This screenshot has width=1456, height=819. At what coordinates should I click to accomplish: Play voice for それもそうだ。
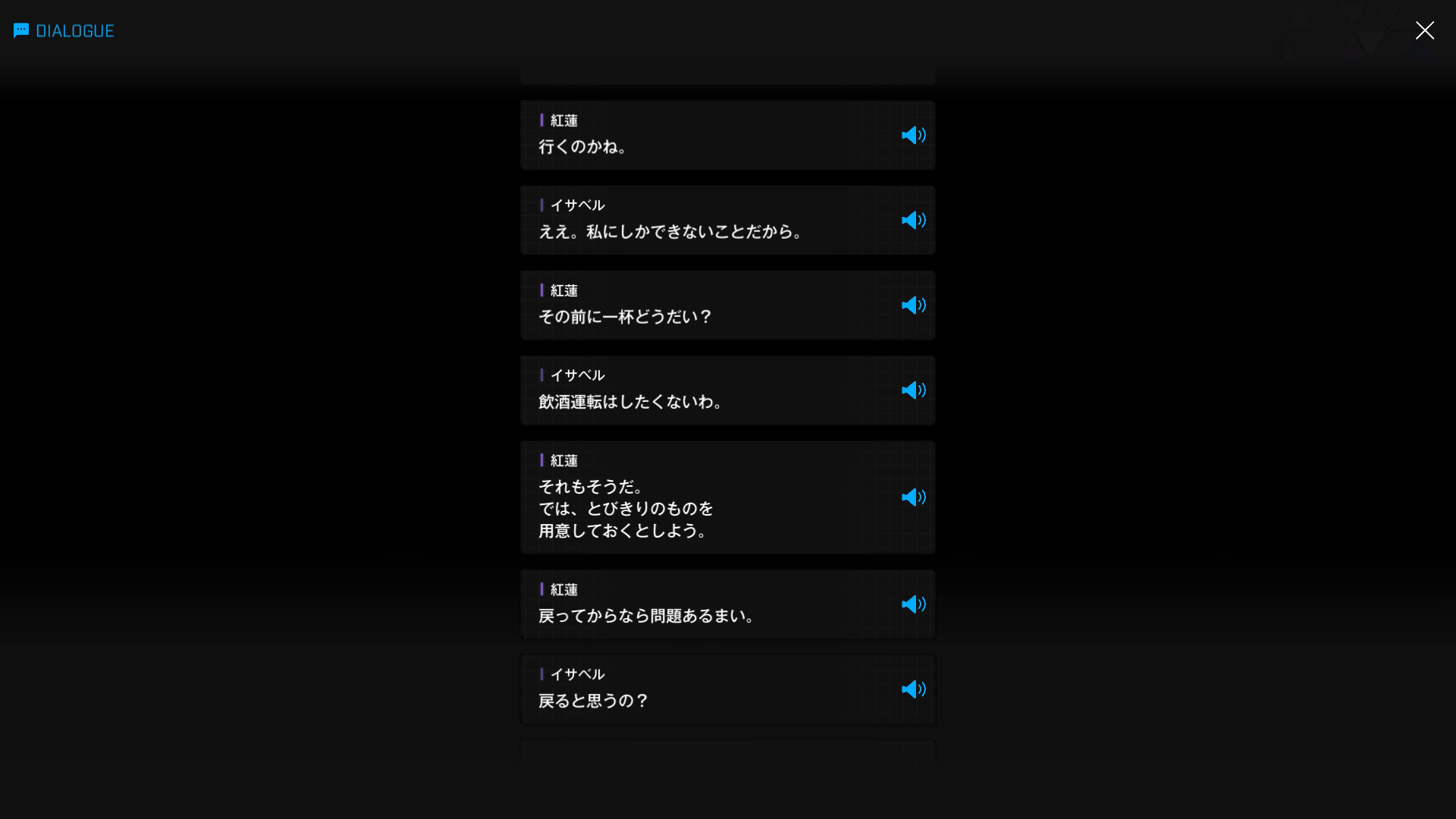pos(913,497)
